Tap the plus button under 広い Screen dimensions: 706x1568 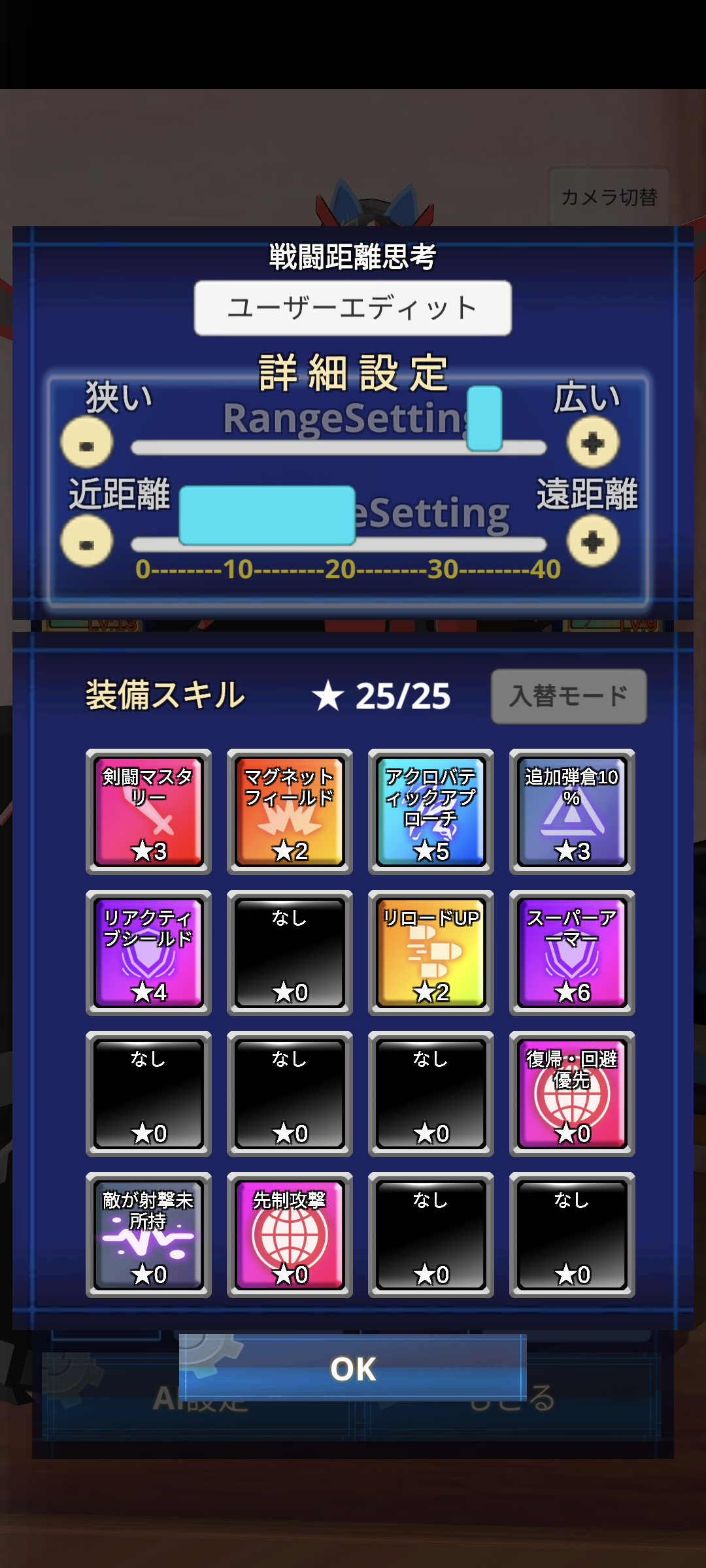pyautogui.click(x=592, y=444)
